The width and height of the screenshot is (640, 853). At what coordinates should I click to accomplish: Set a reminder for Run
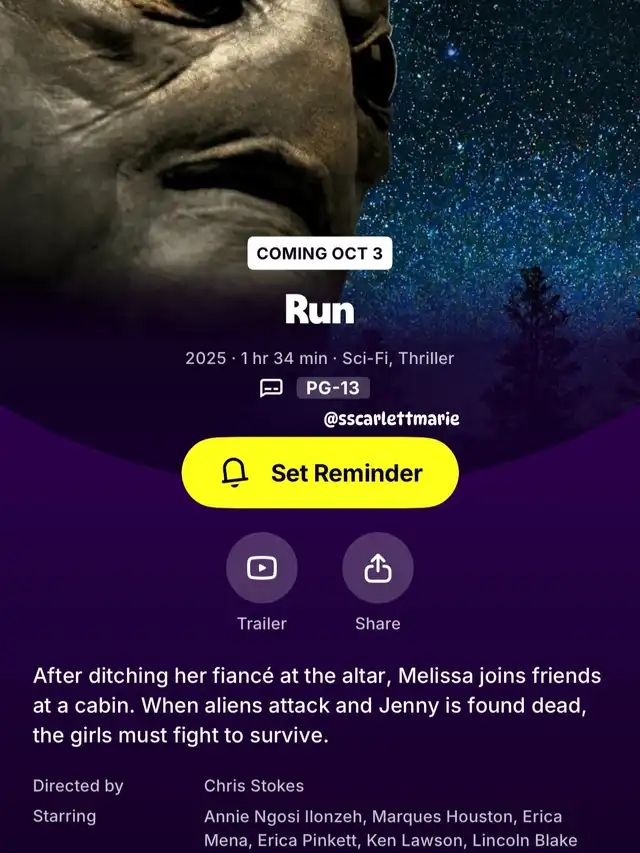320,473
